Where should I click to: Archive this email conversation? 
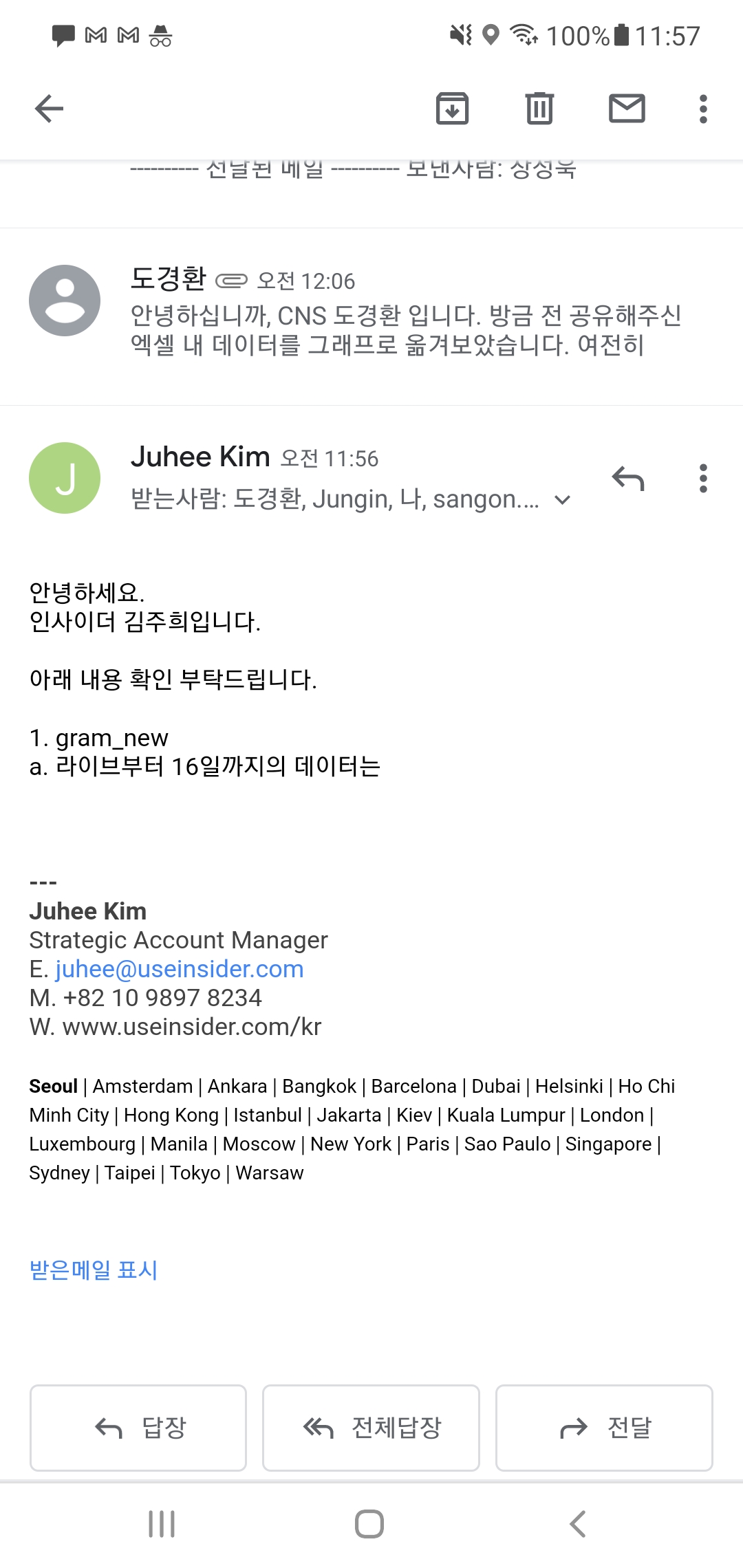(452, 109)
